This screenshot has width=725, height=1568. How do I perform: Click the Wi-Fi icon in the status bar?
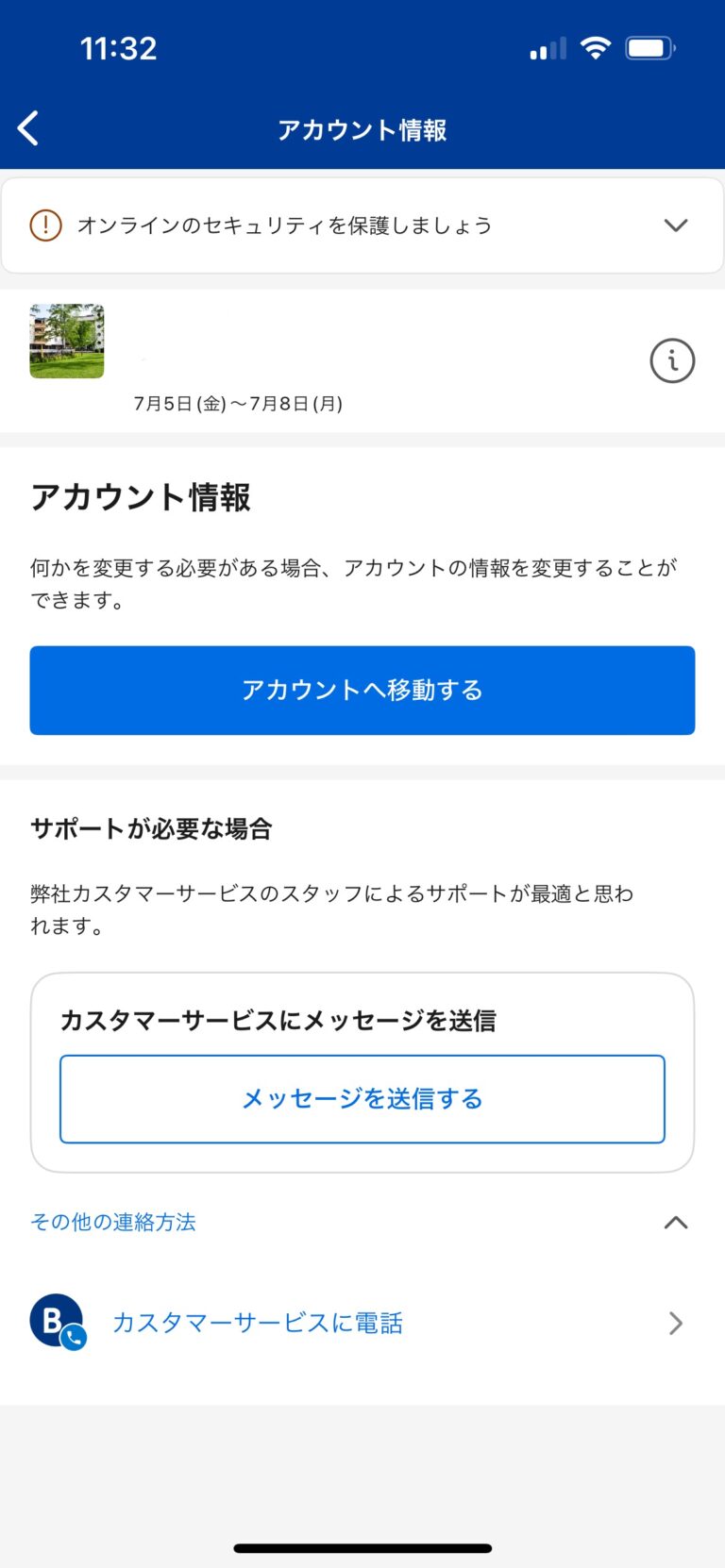point(596,46)
